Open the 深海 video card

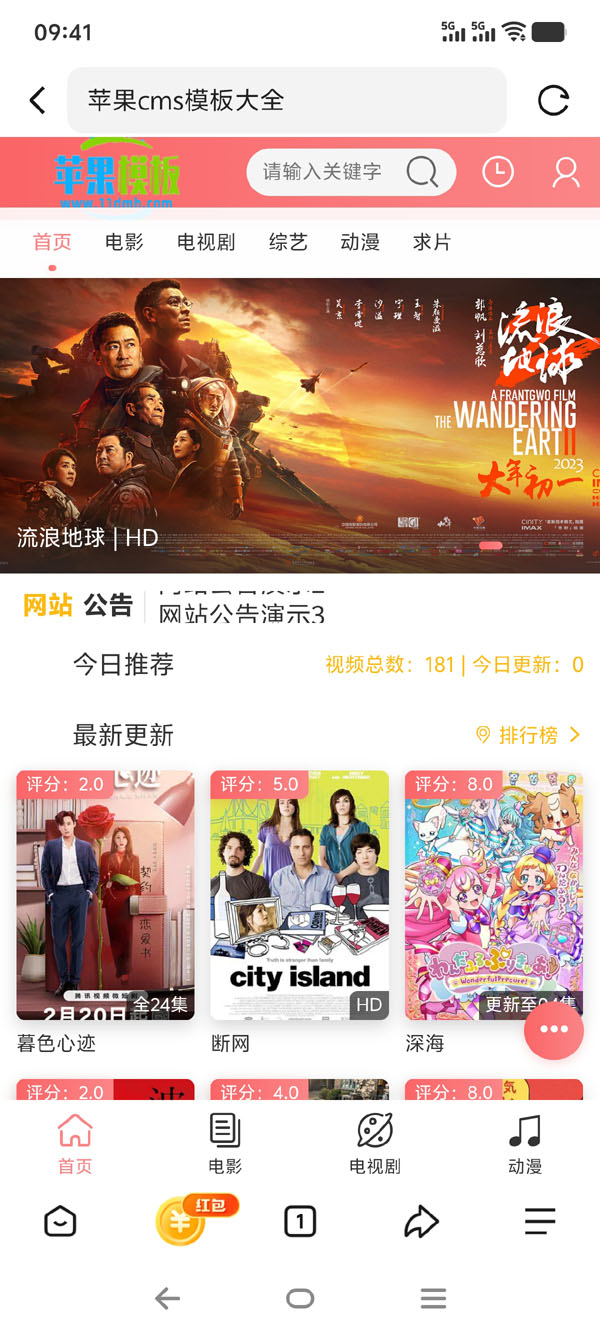pos(493,895)
